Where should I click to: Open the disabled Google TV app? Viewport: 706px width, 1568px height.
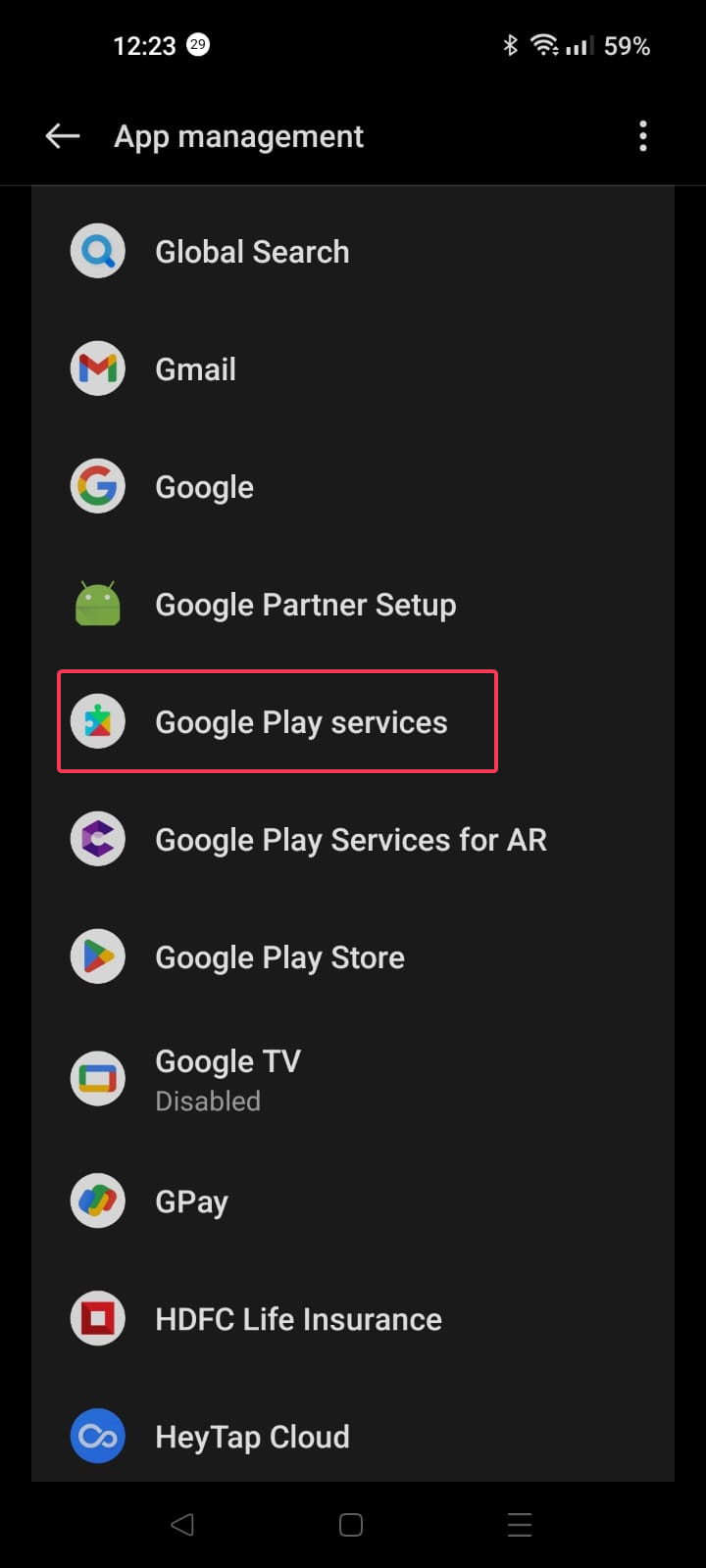tap(353, 1079)
